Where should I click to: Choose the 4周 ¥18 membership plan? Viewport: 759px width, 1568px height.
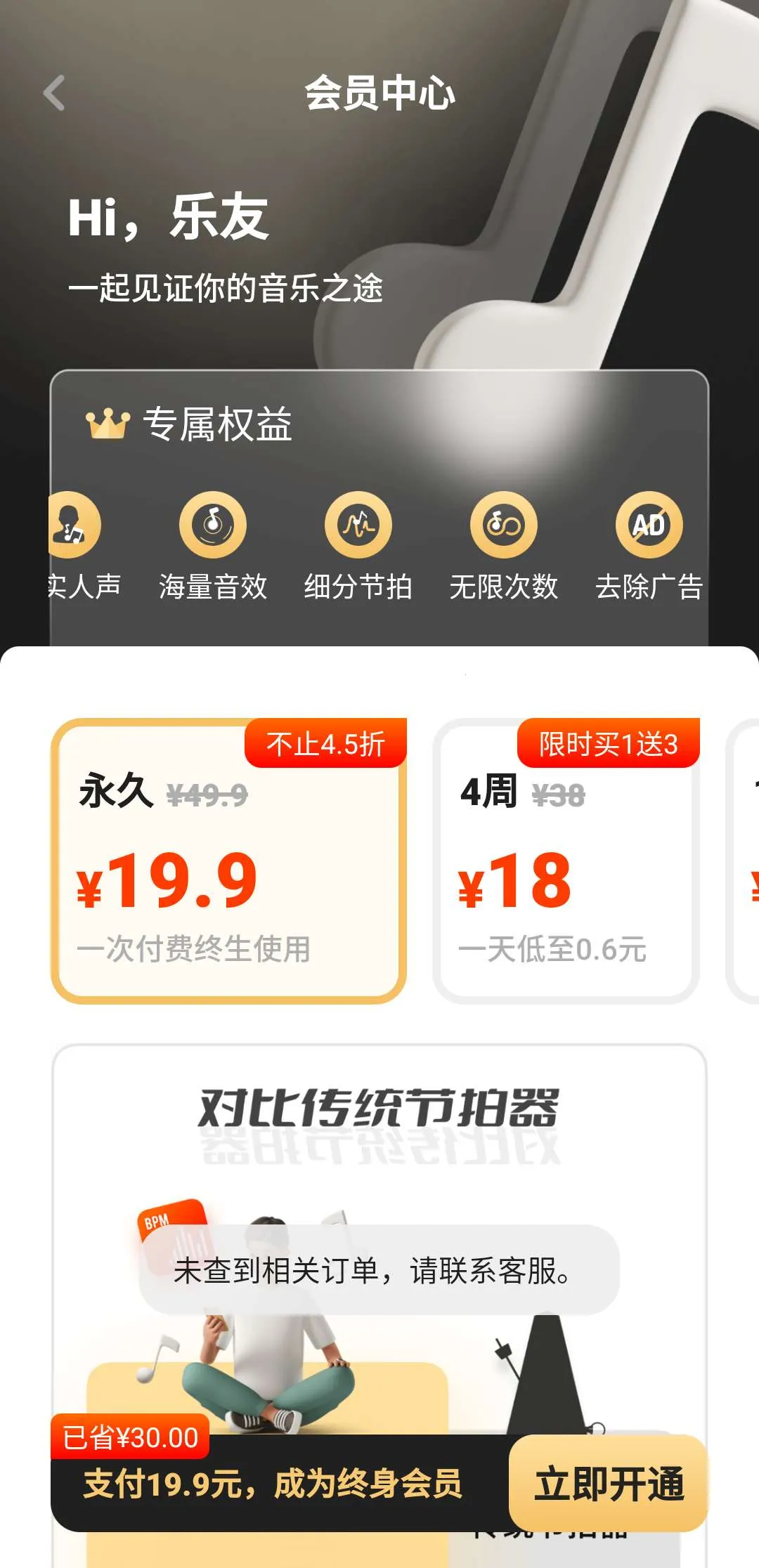(566, 861)
